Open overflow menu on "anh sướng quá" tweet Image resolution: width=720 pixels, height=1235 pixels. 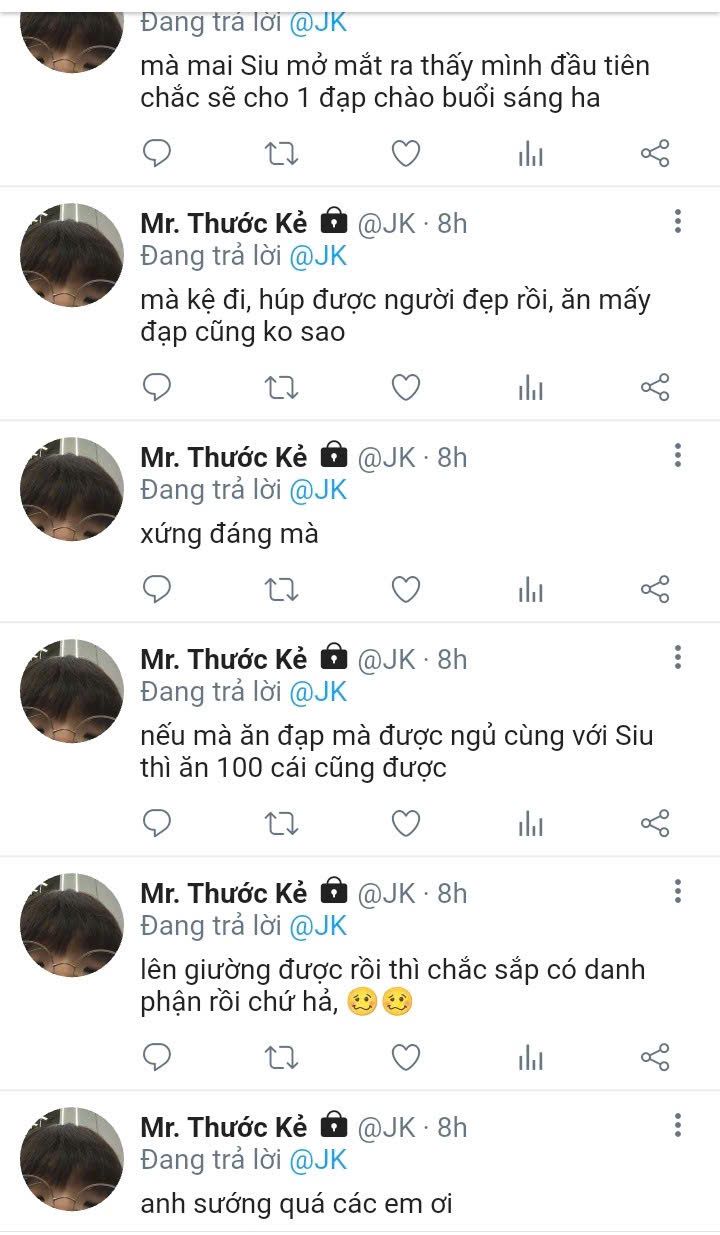(678, 1126)
